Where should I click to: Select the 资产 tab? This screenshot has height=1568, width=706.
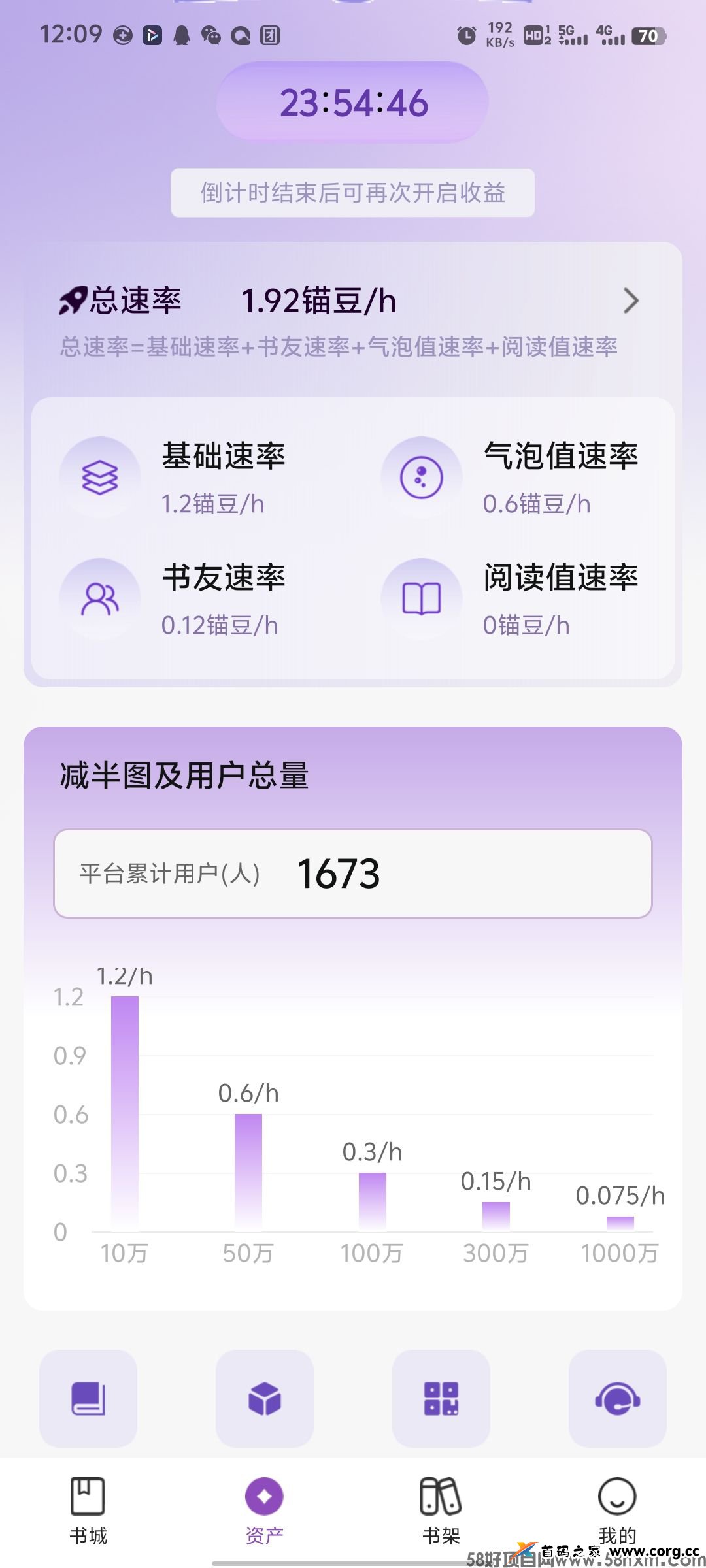coord(265,1511)
